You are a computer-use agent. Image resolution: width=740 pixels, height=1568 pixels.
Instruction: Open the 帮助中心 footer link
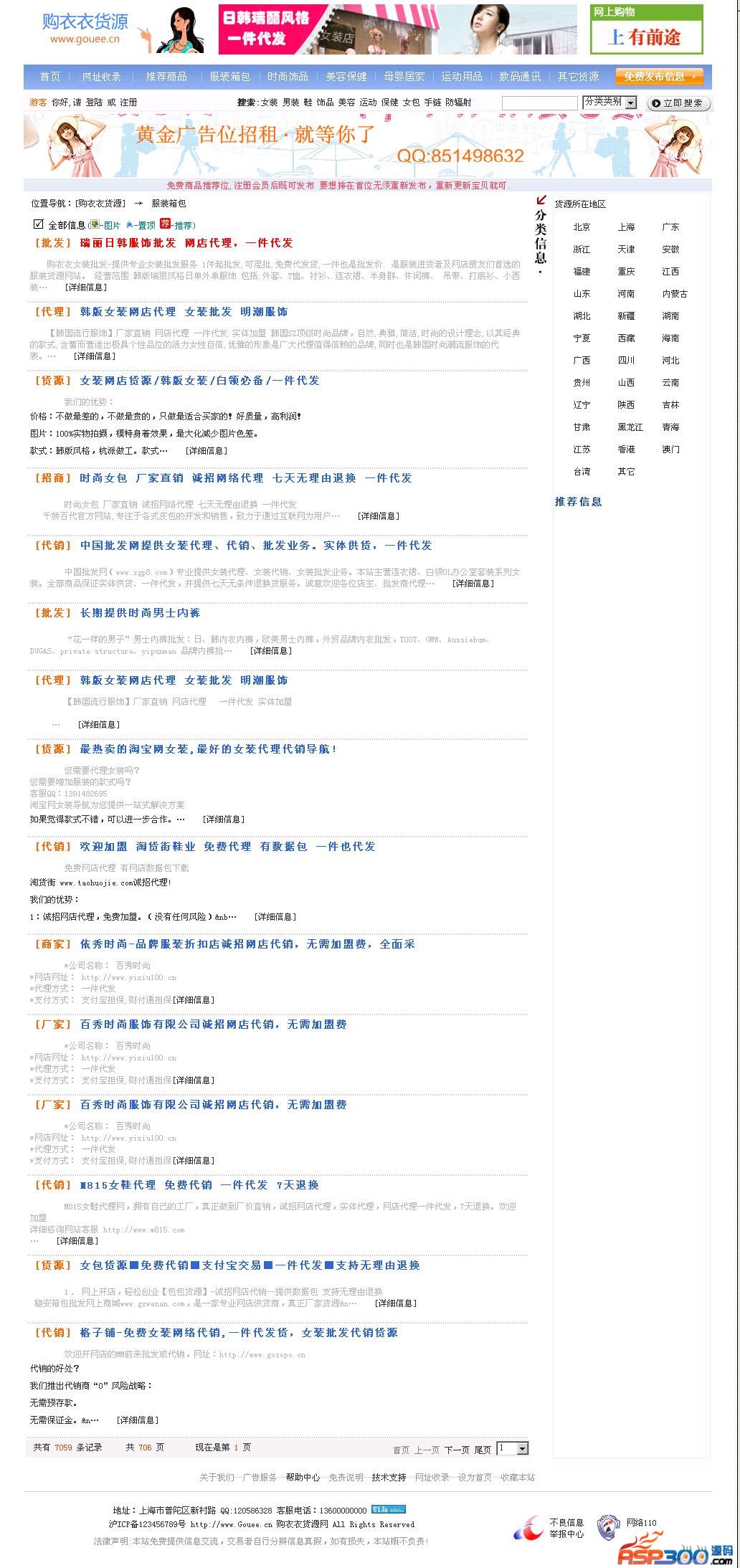[x=303, y=1478]
